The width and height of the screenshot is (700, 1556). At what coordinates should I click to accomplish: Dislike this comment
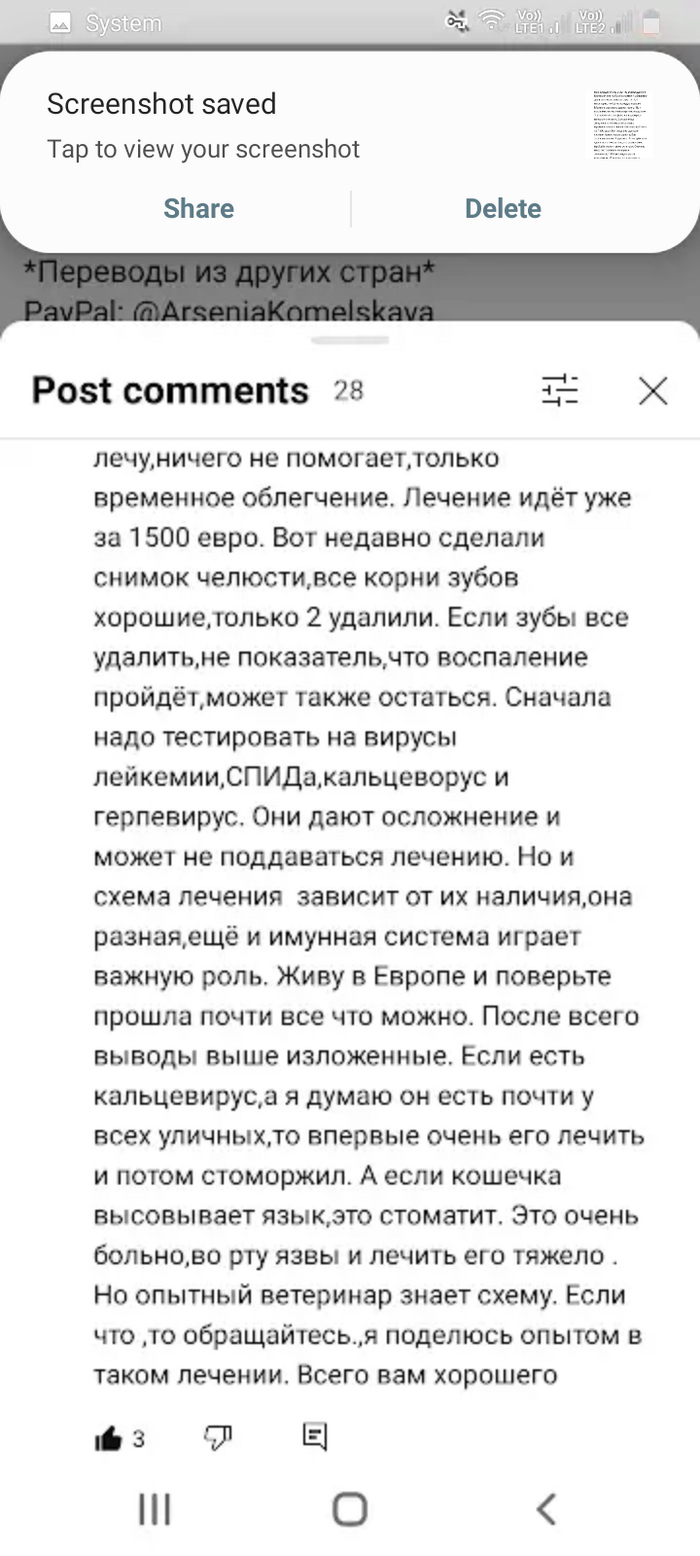pos(218,1438)
